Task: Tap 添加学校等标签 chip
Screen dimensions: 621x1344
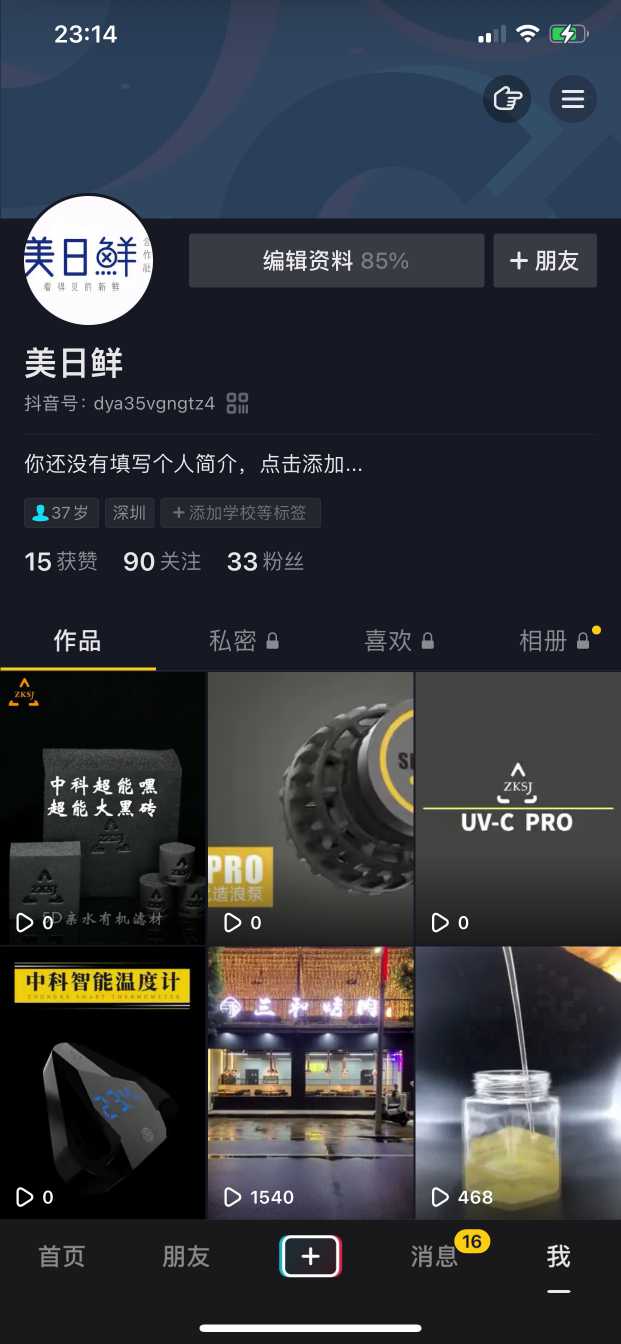Action: 240,513
